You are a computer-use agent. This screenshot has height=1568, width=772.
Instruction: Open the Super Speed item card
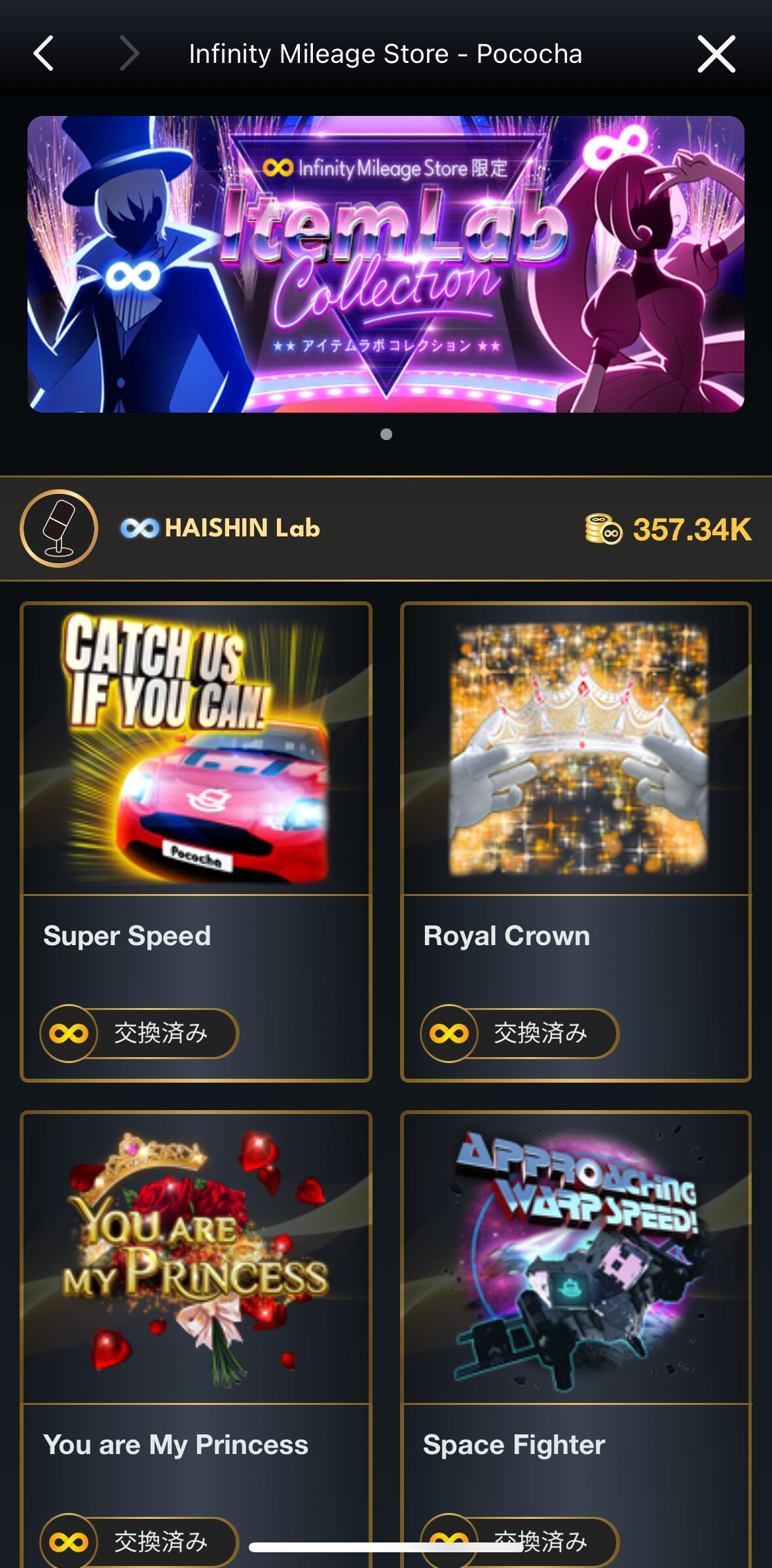point(196,749)
